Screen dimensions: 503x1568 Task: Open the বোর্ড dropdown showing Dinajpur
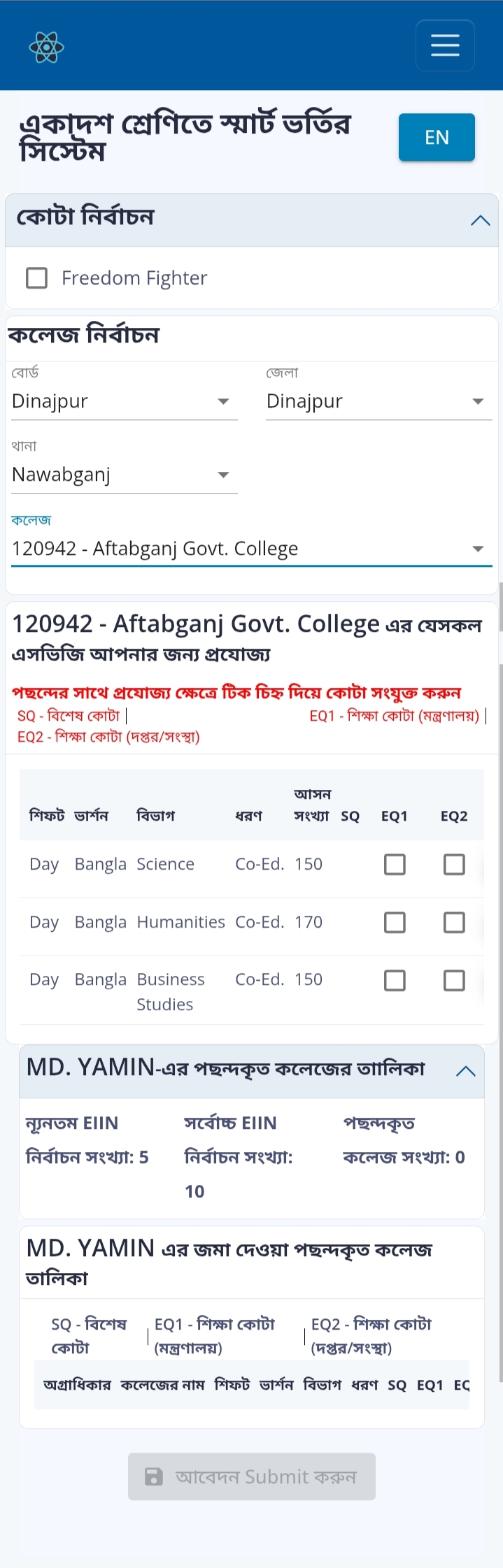[125, 401]
